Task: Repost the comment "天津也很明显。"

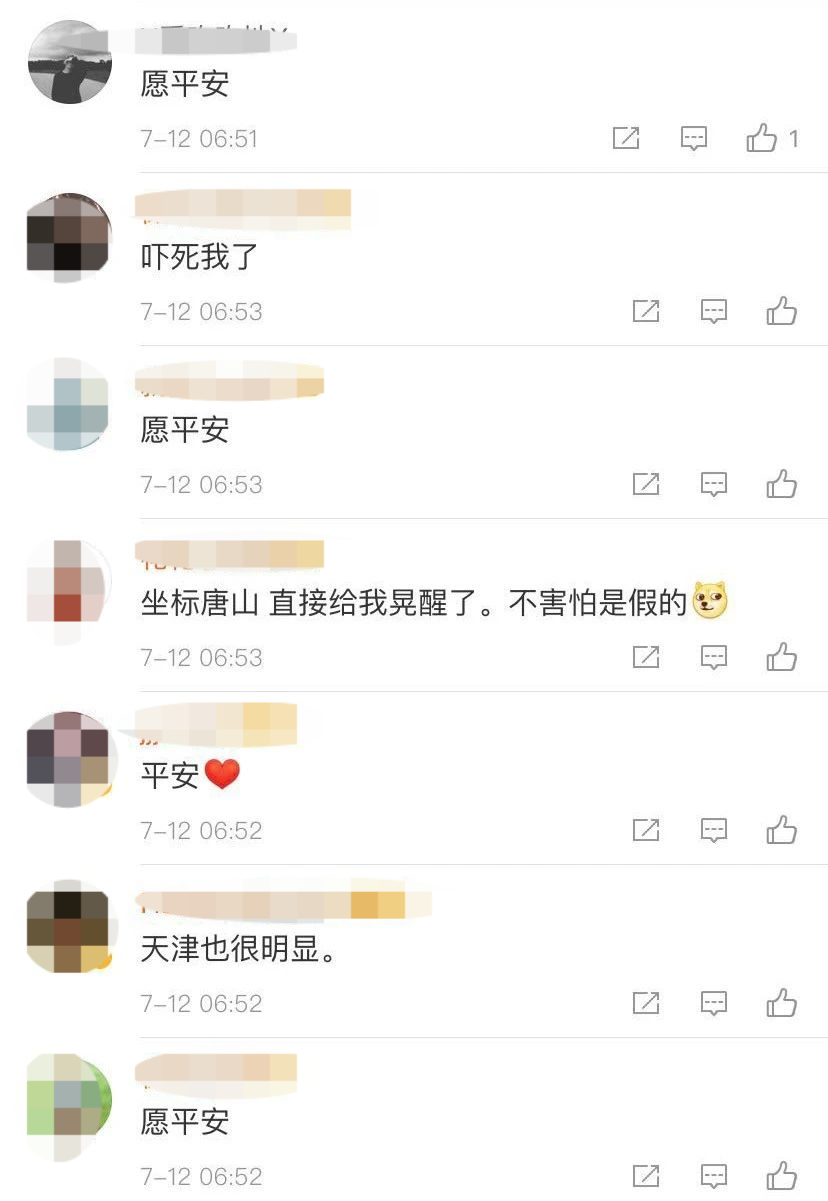Action: [x=646, y=1004]
